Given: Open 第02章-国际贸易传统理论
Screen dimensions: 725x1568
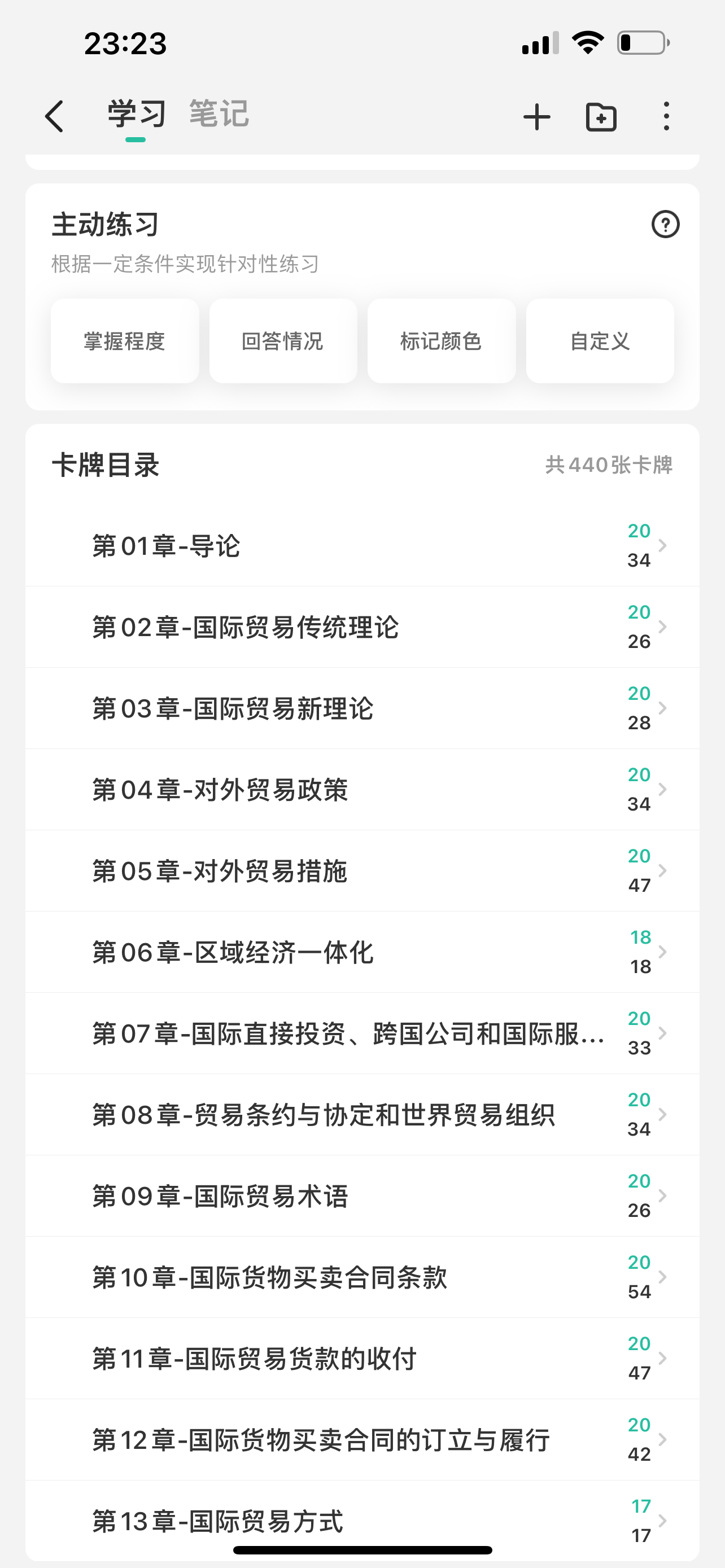Looking at the screenshot, I should [x=362, y=627].
